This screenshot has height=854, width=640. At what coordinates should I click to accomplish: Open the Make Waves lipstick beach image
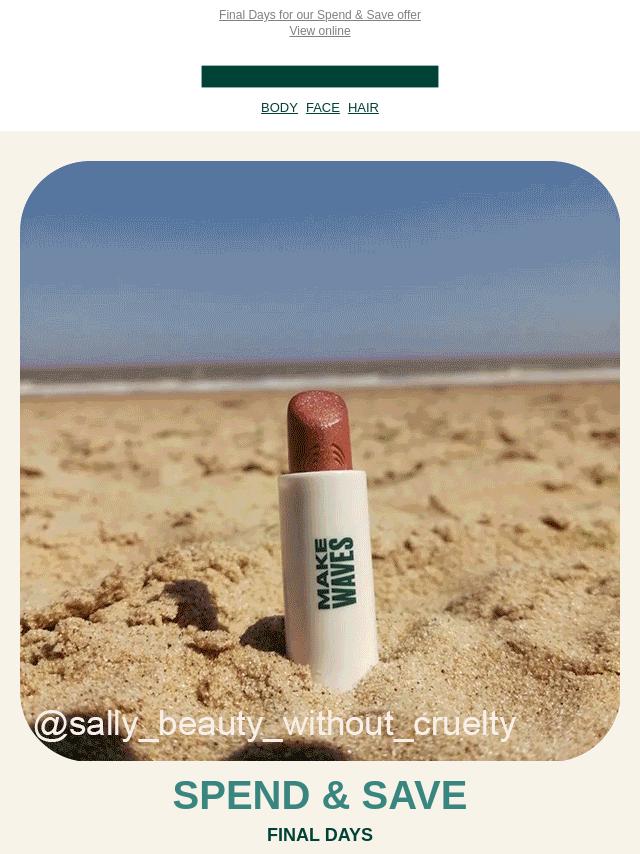(320, 460)
